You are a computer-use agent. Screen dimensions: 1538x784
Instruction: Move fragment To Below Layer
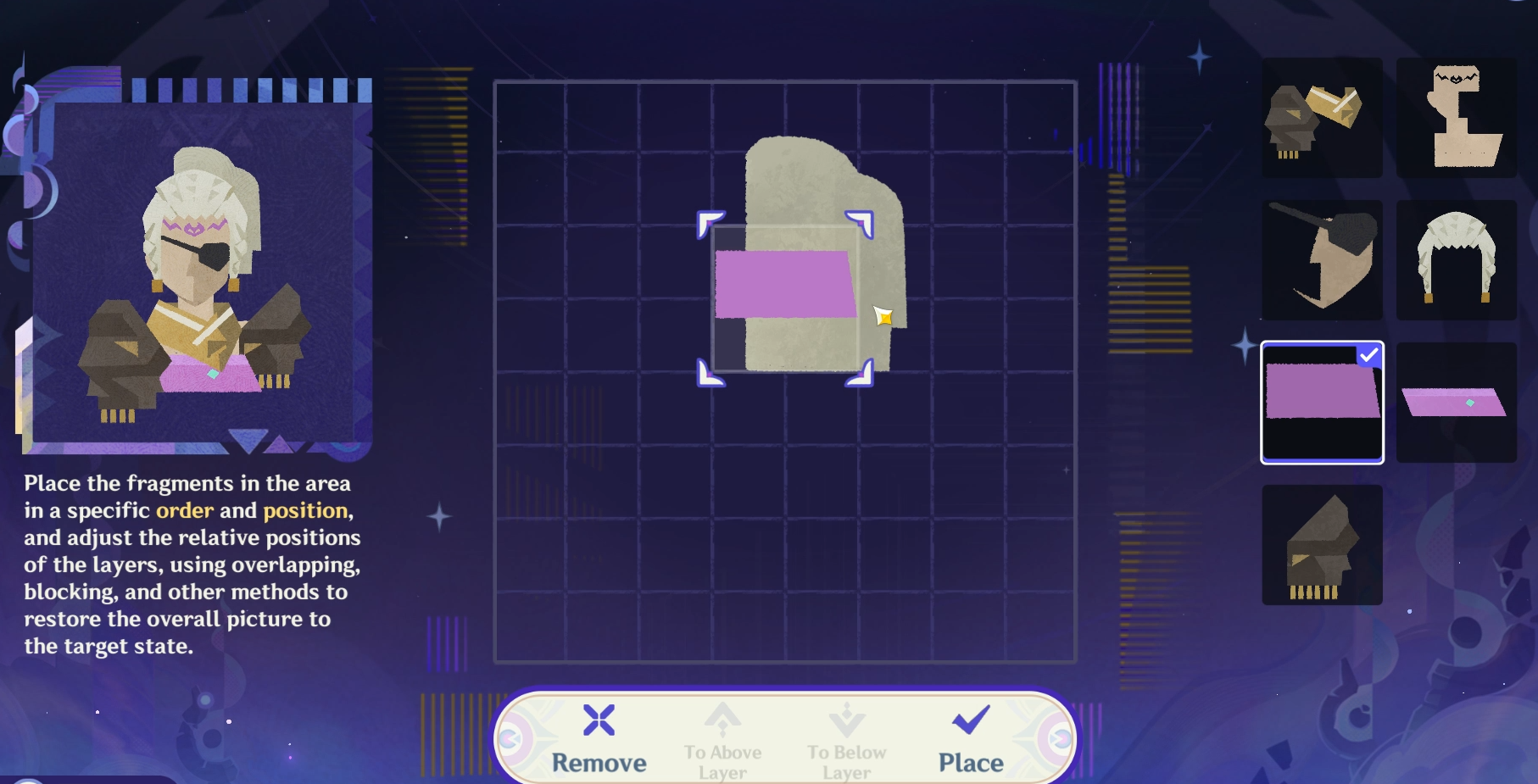coord(846,738)
